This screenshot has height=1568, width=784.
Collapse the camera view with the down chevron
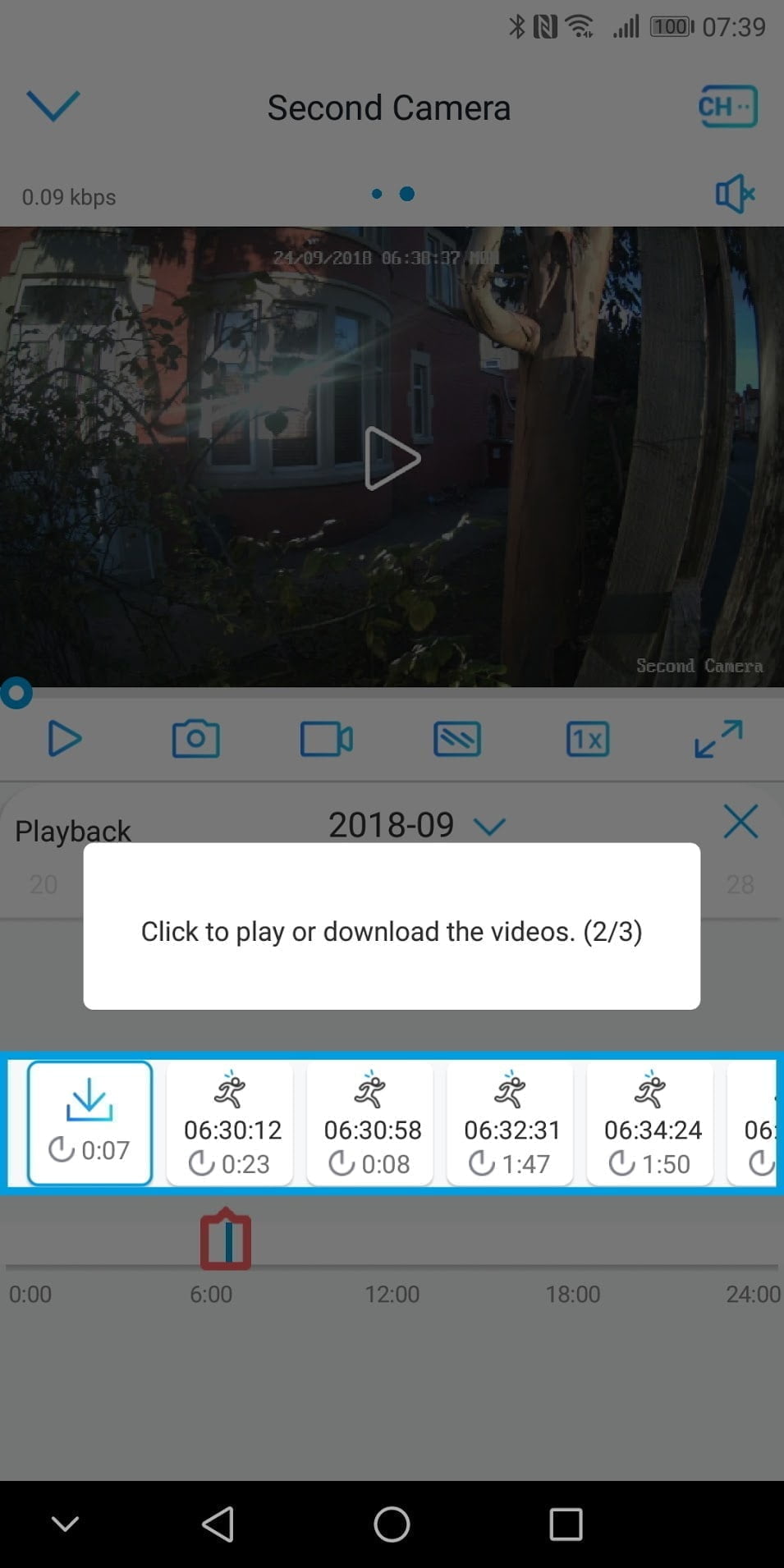[53, 106]
